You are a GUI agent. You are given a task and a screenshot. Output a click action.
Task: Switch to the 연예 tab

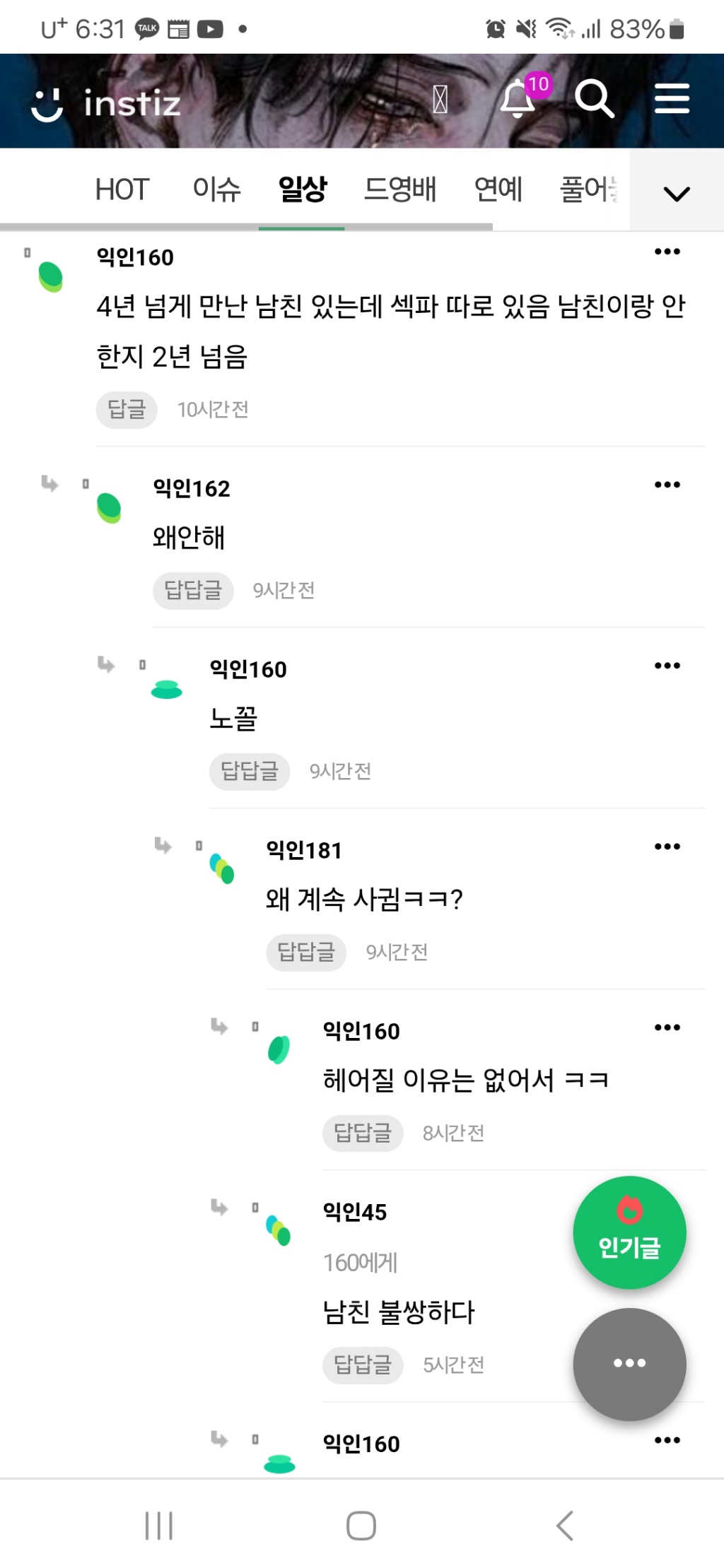(x=498, y=189)
